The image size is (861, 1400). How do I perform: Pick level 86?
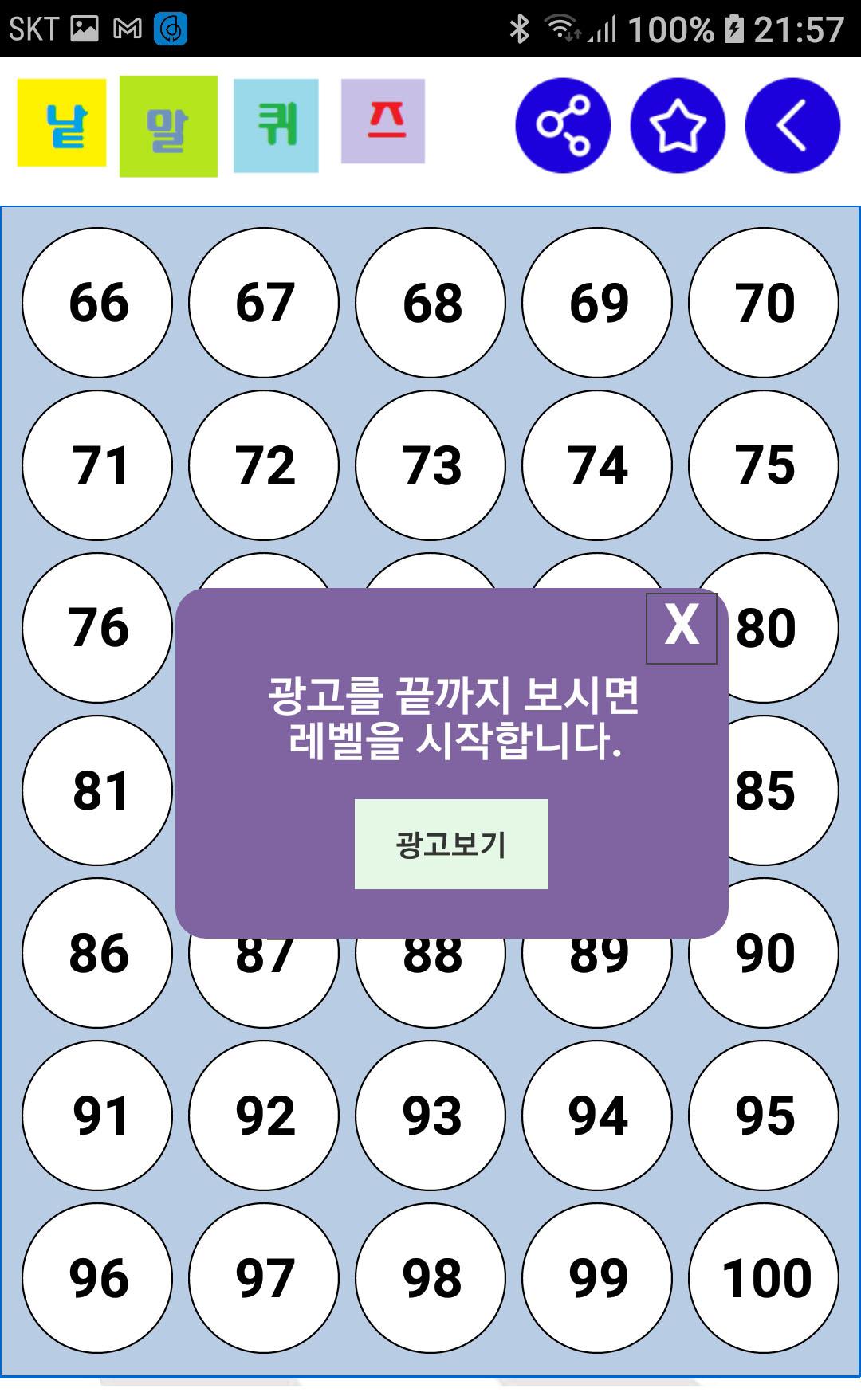(97, 953)
